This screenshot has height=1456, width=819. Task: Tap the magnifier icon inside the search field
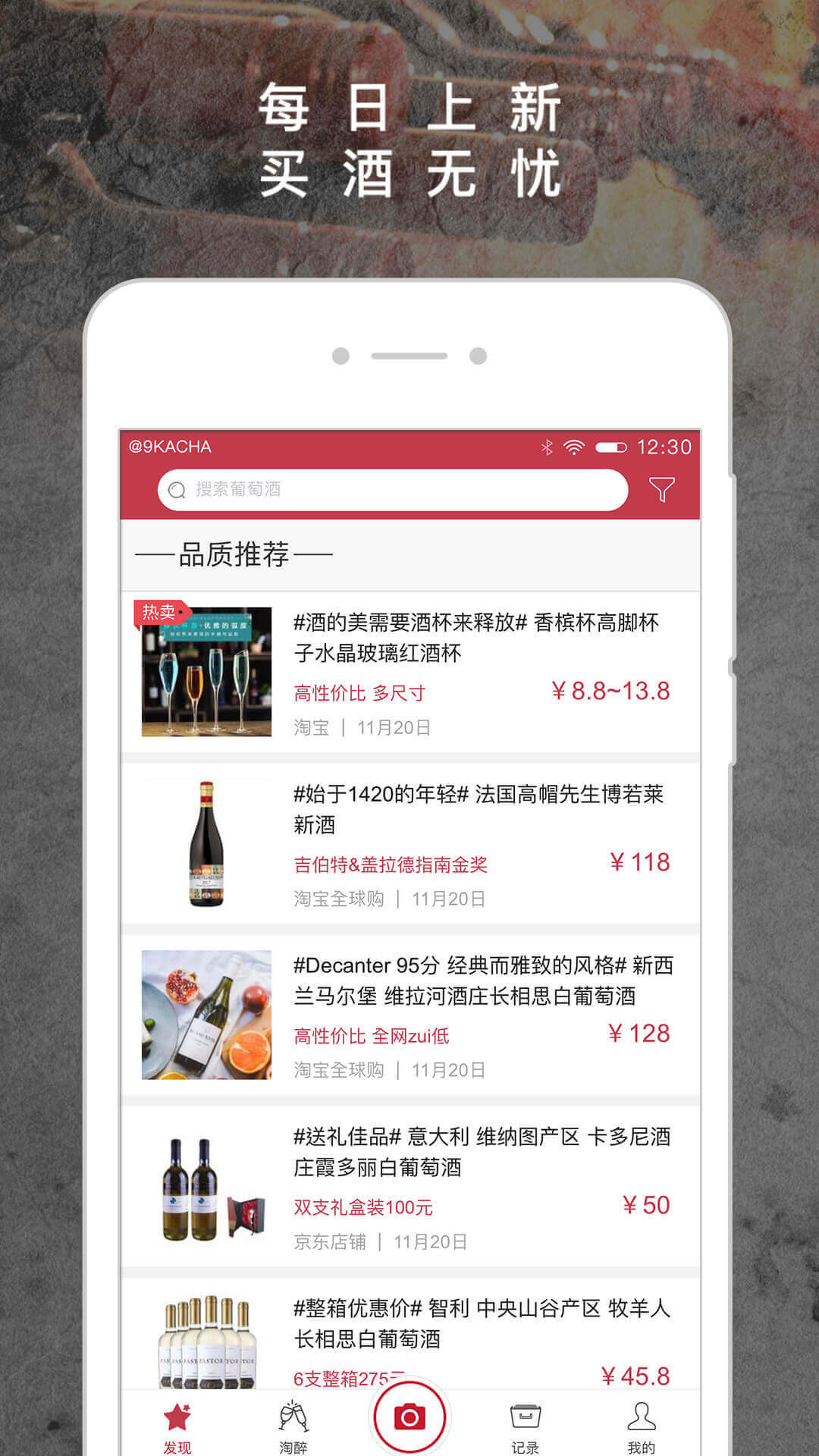(x=177, y=490)
